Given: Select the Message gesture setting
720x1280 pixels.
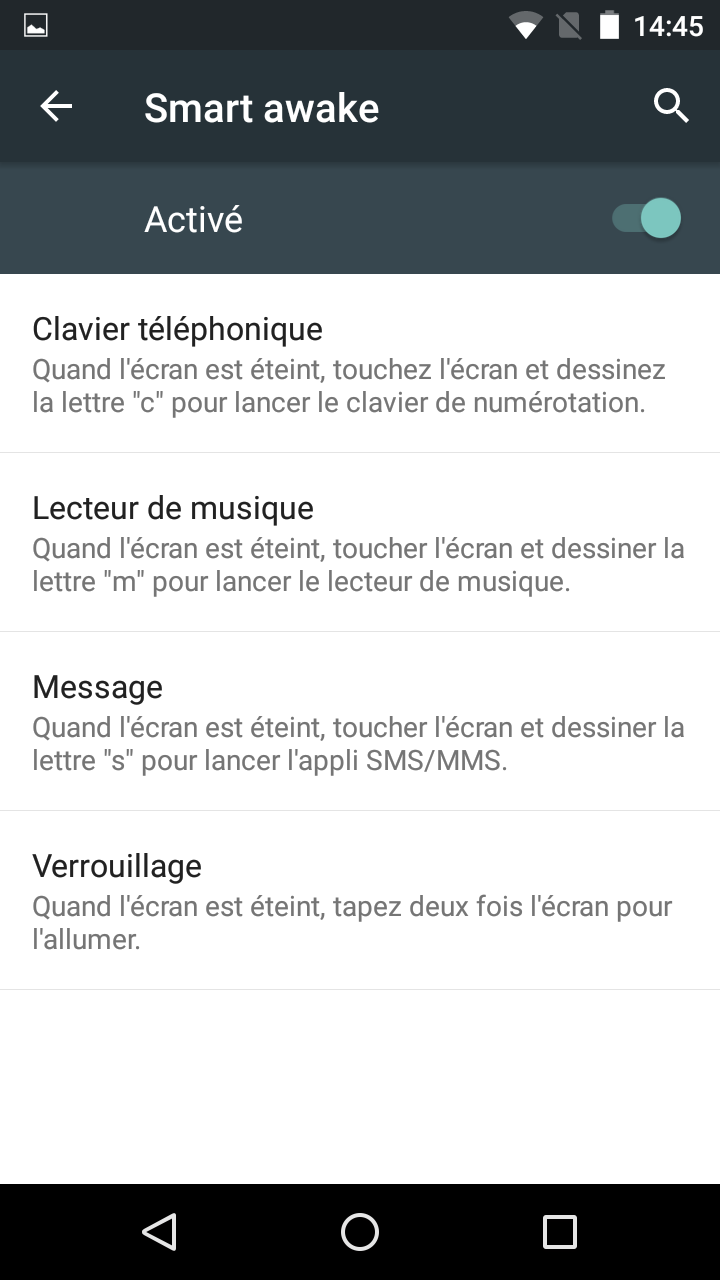Looking at the screenshot, I should click(x=360, y=722).
